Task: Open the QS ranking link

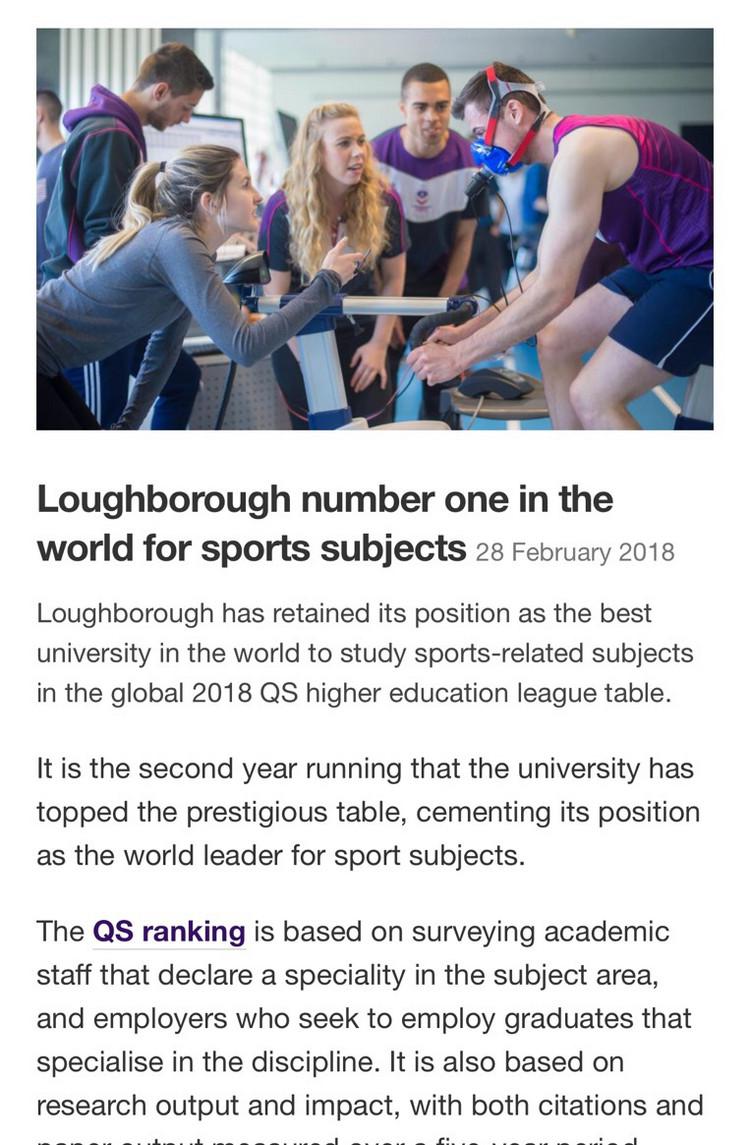Action: pyautogui.click(x=168, y=931)
